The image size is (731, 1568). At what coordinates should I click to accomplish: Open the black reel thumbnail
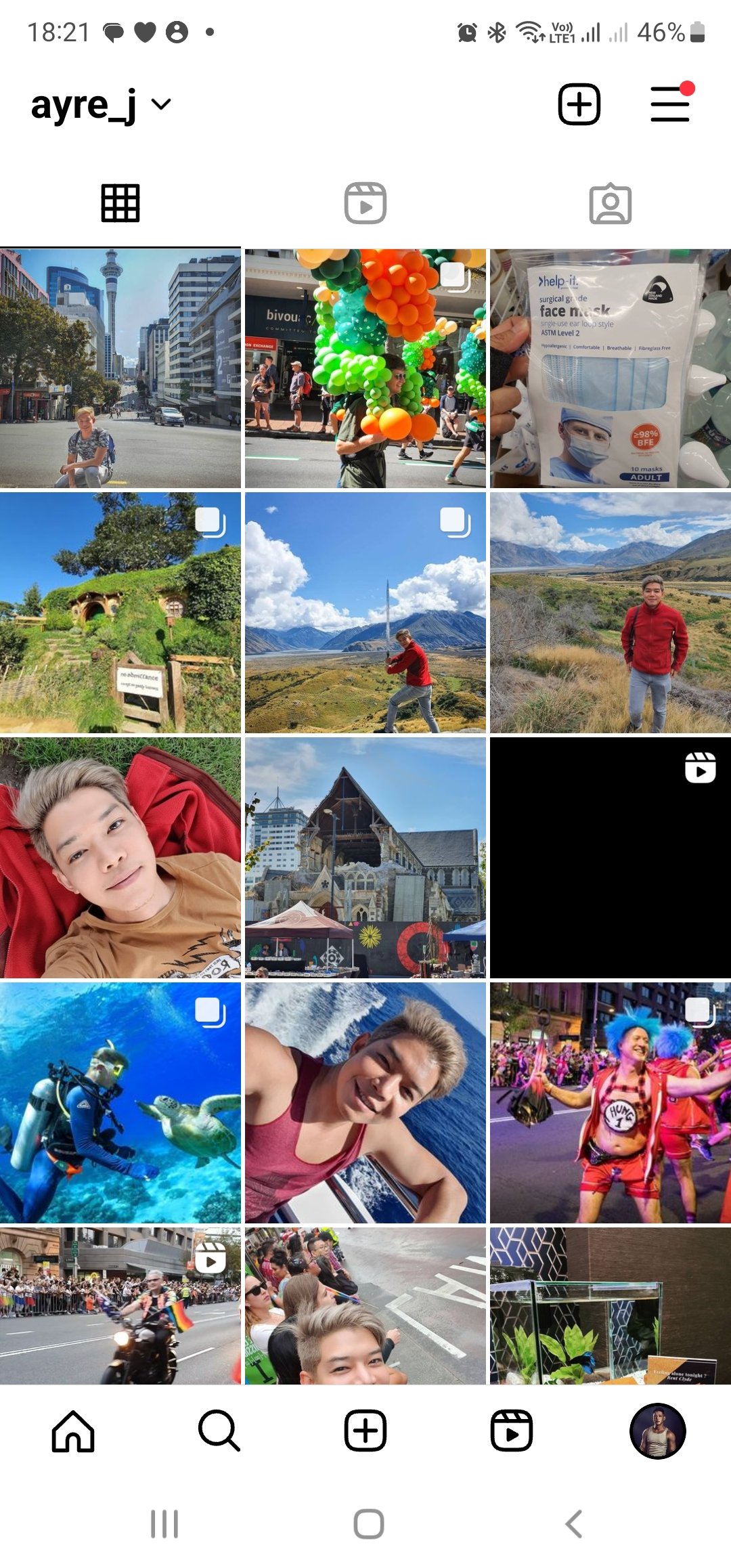(610, 858)
